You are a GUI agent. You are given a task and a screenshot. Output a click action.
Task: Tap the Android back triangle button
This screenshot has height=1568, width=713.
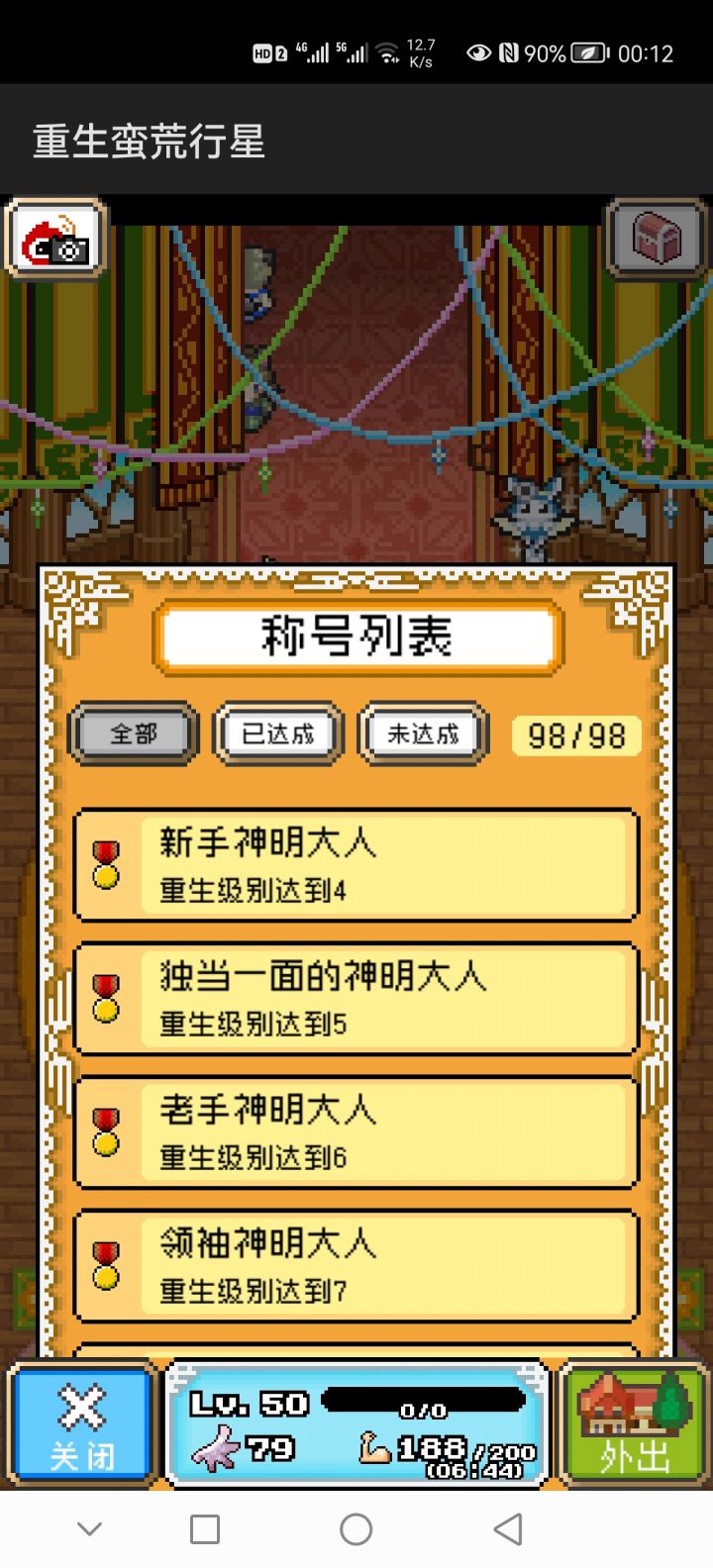(x=508, y=1528)
